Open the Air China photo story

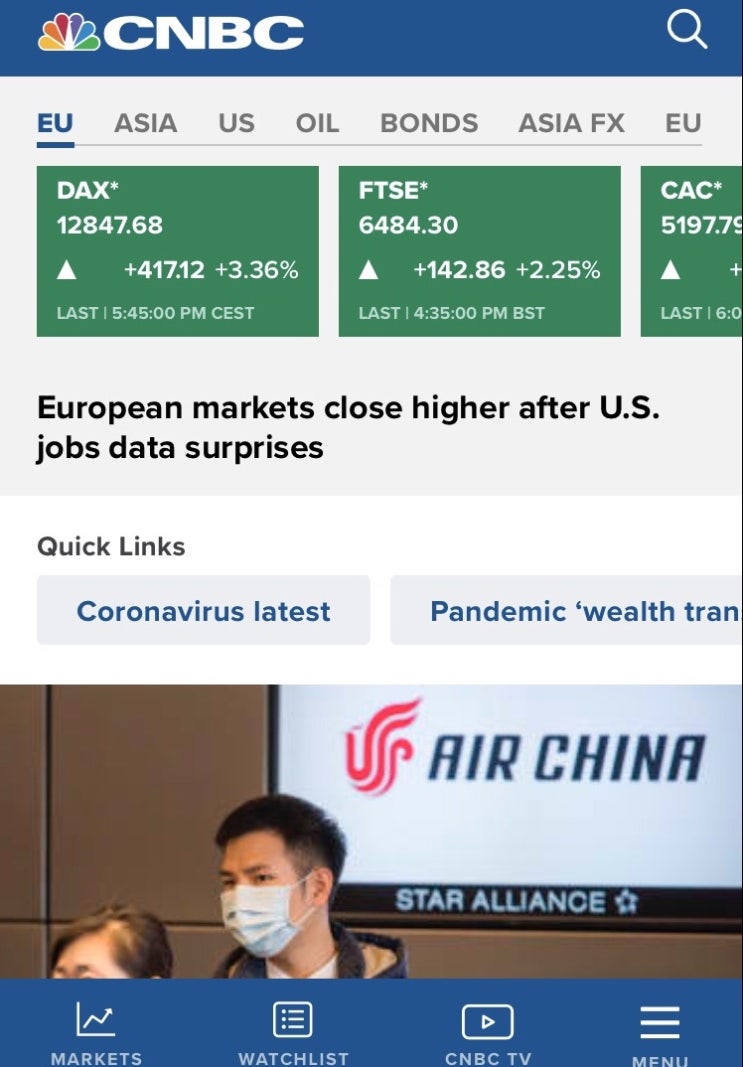point(371,830)
